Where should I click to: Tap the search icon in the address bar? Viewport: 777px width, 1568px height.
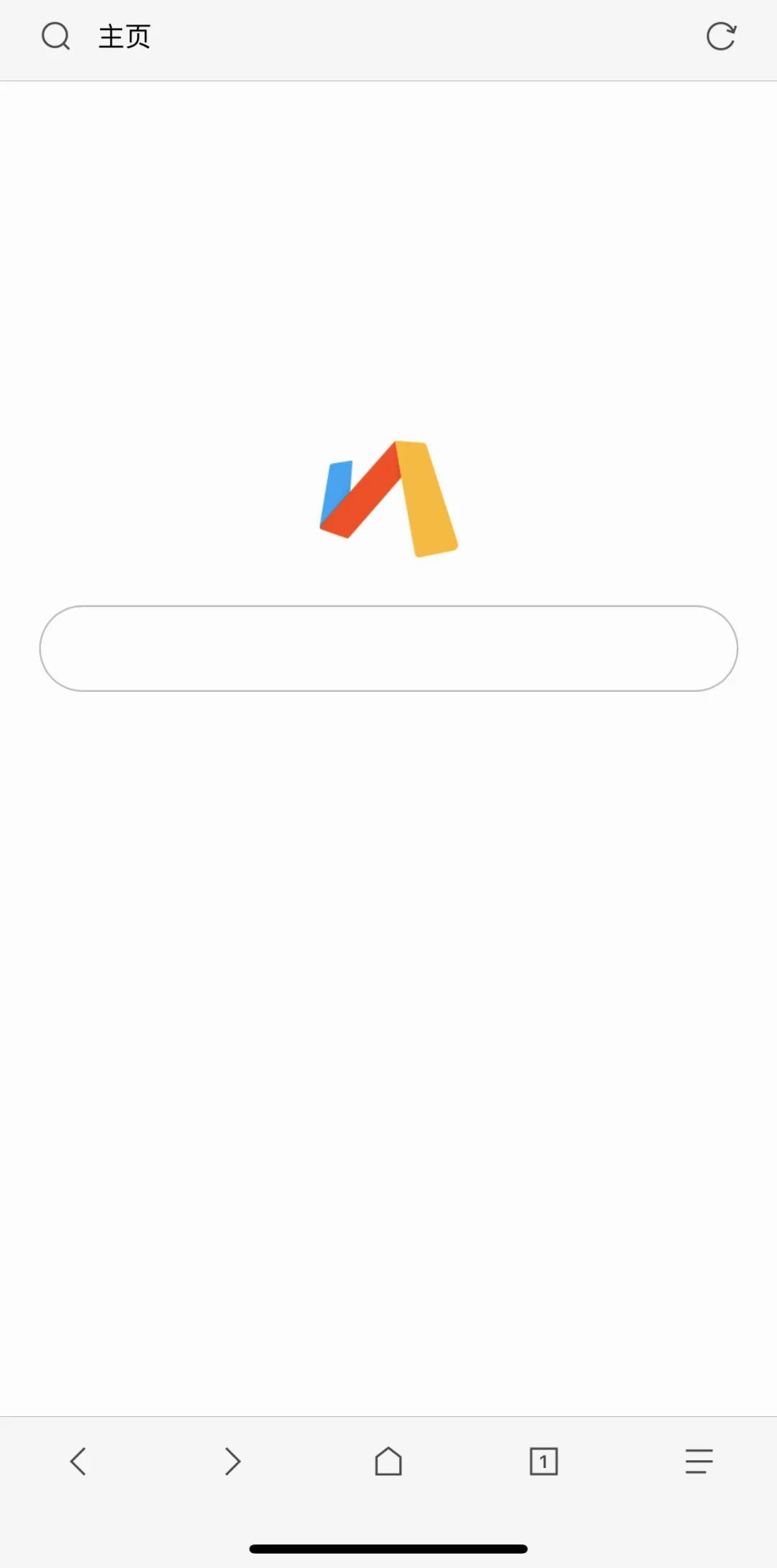(x=55, y=36)
